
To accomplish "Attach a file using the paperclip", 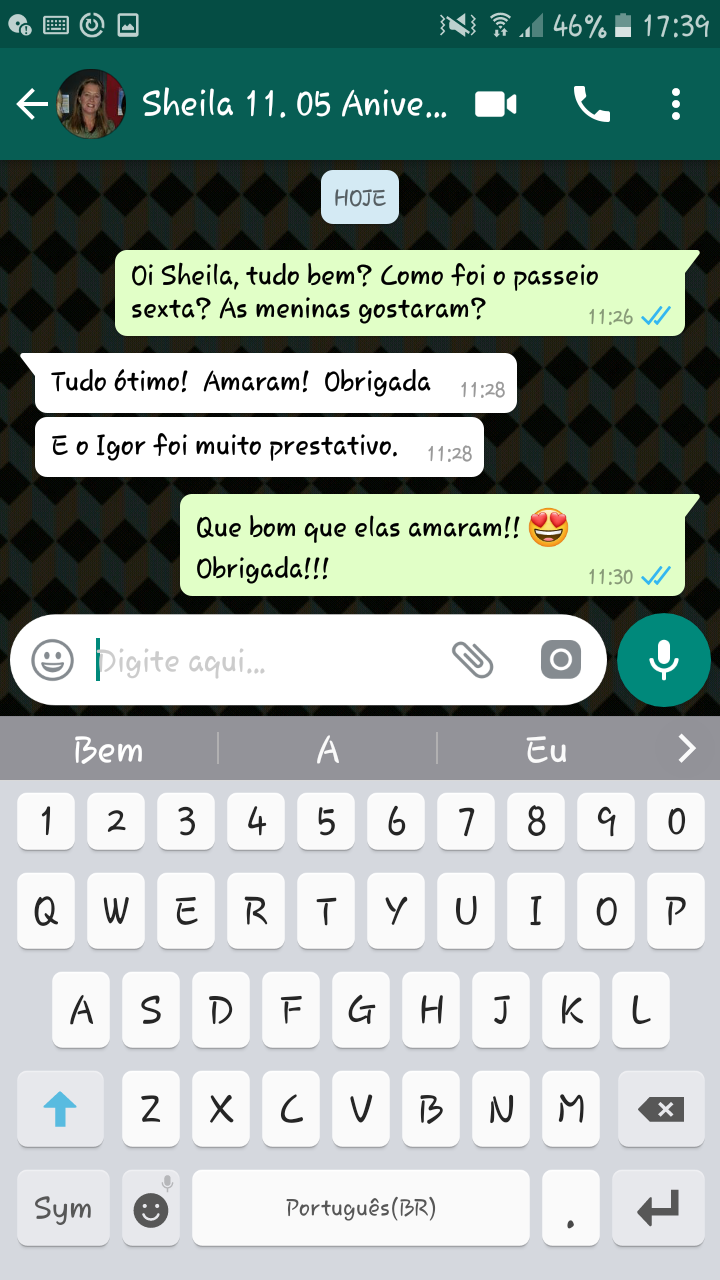I will pyautogui.click(x=474, y=659).
